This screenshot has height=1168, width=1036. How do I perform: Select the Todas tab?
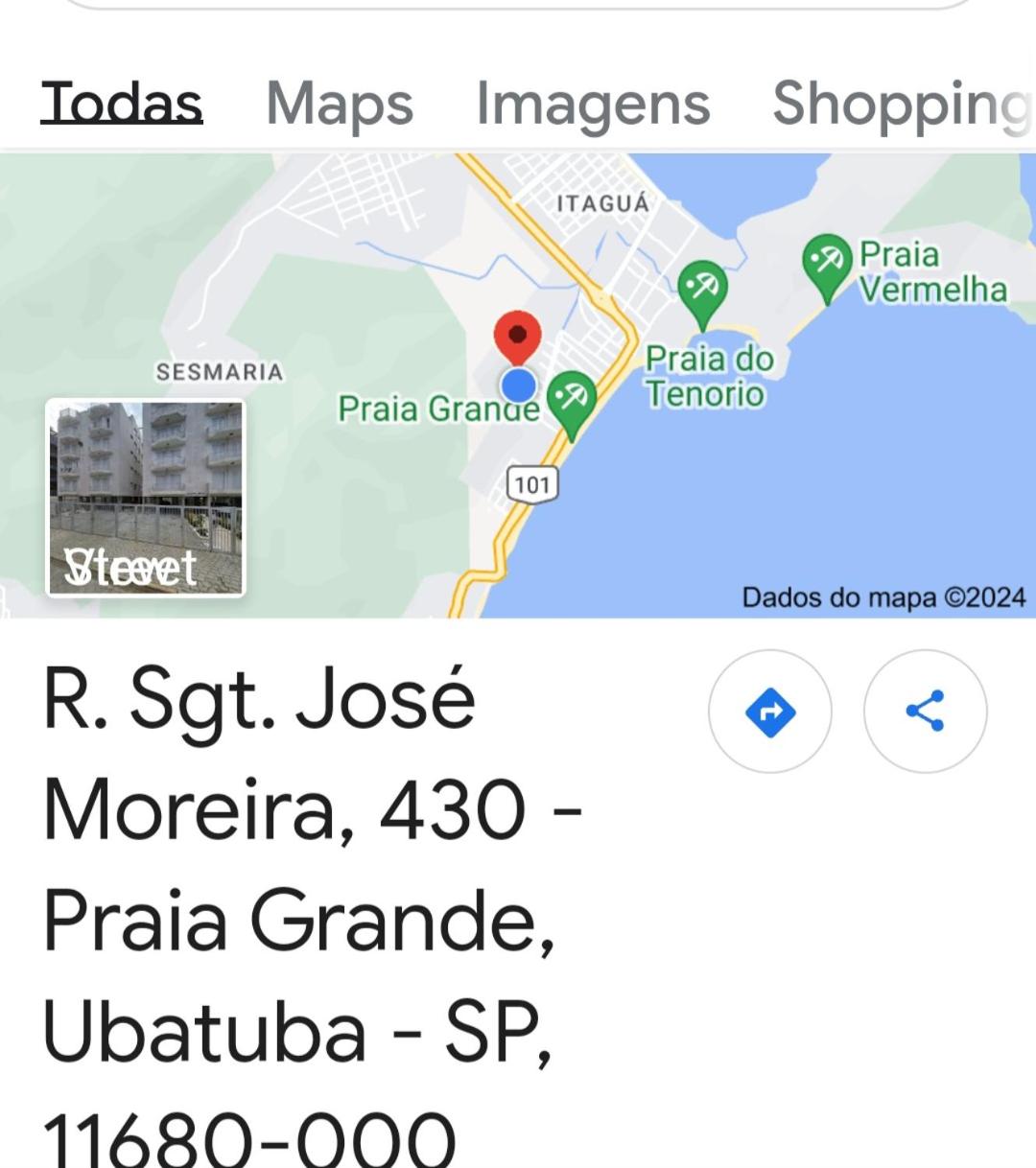coord(122,104)
